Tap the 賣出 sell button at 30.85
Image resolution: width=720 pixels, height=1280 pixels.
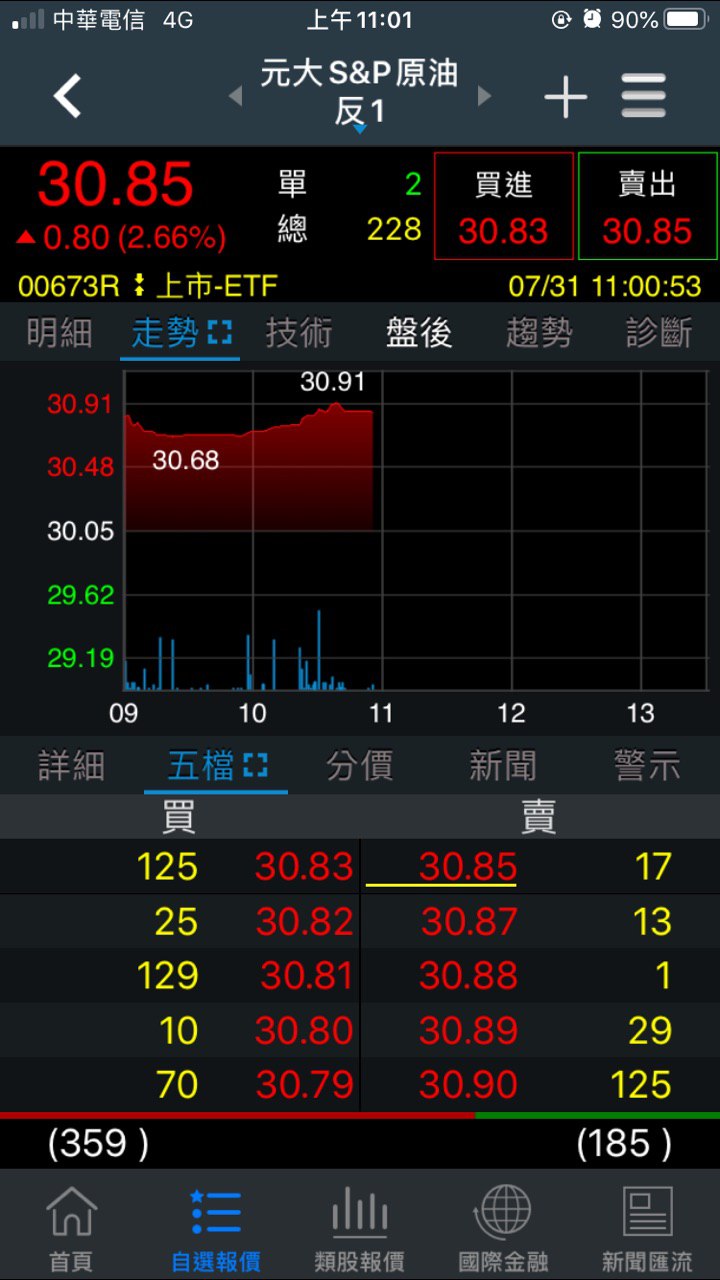[x=647, y=207]
